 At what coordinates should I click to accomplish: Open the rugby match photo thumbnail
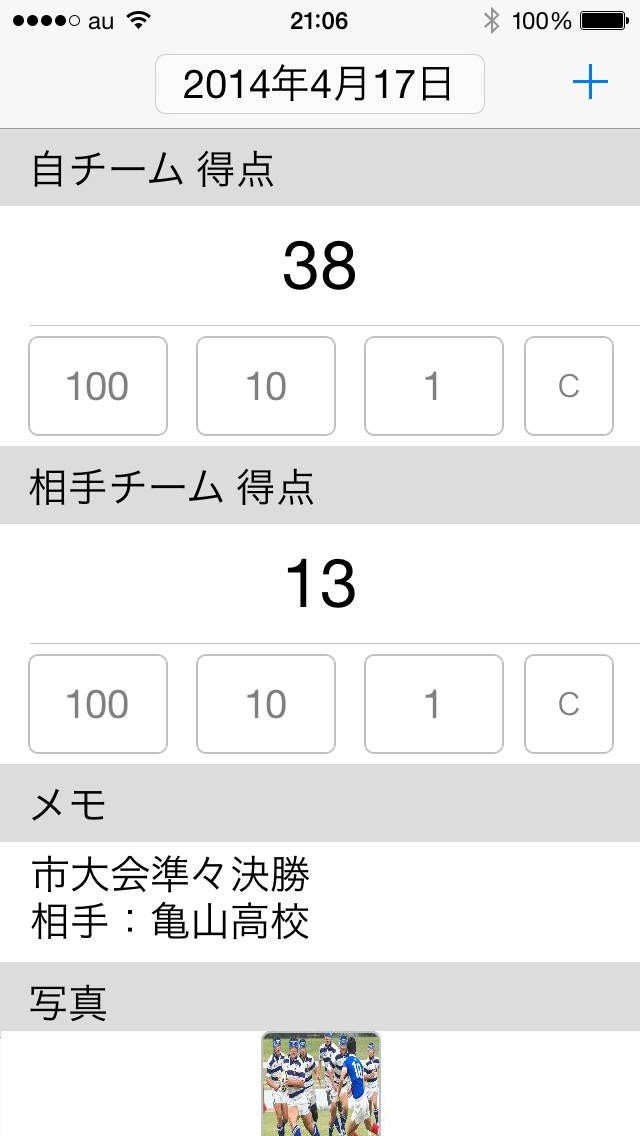point(320,1082)
